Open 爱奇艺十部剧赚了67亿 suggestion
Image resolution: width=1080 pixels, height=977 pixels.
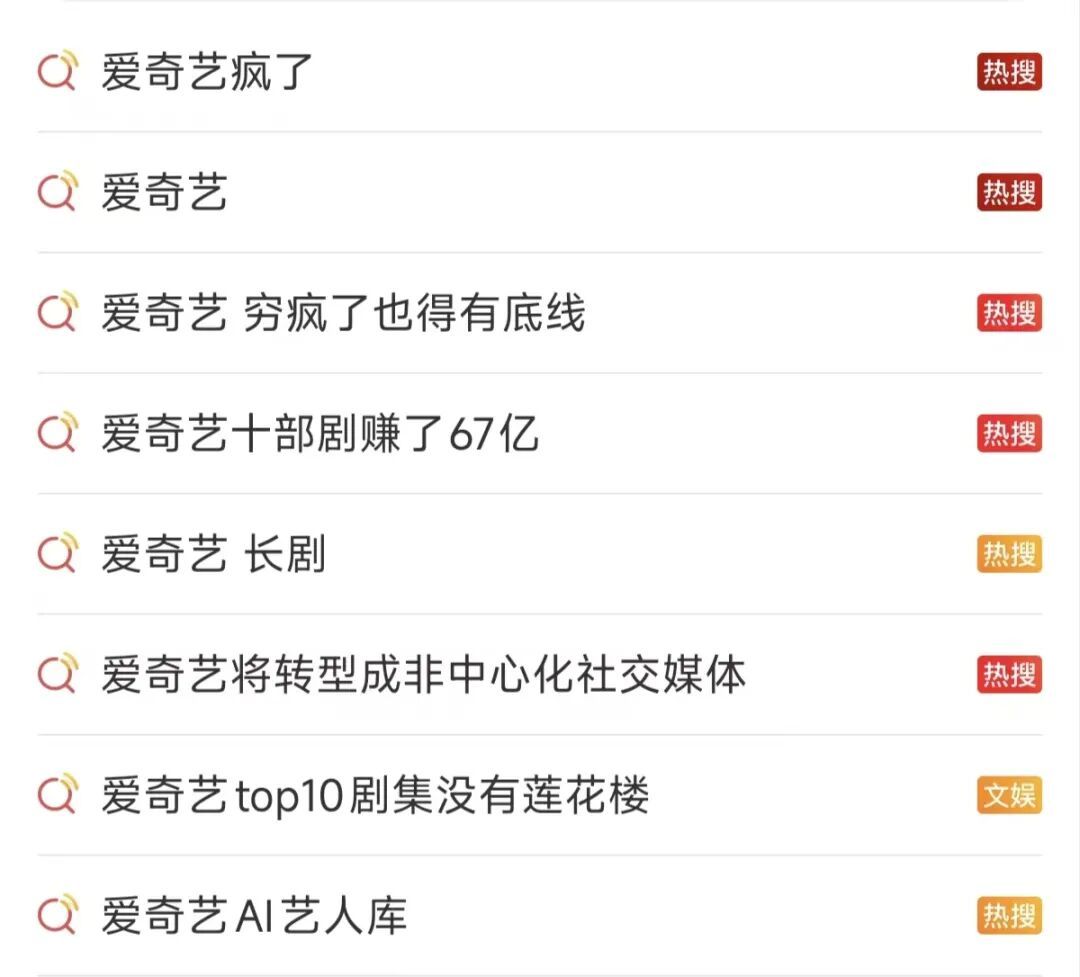pyautogui.click(x=320, y=434)
